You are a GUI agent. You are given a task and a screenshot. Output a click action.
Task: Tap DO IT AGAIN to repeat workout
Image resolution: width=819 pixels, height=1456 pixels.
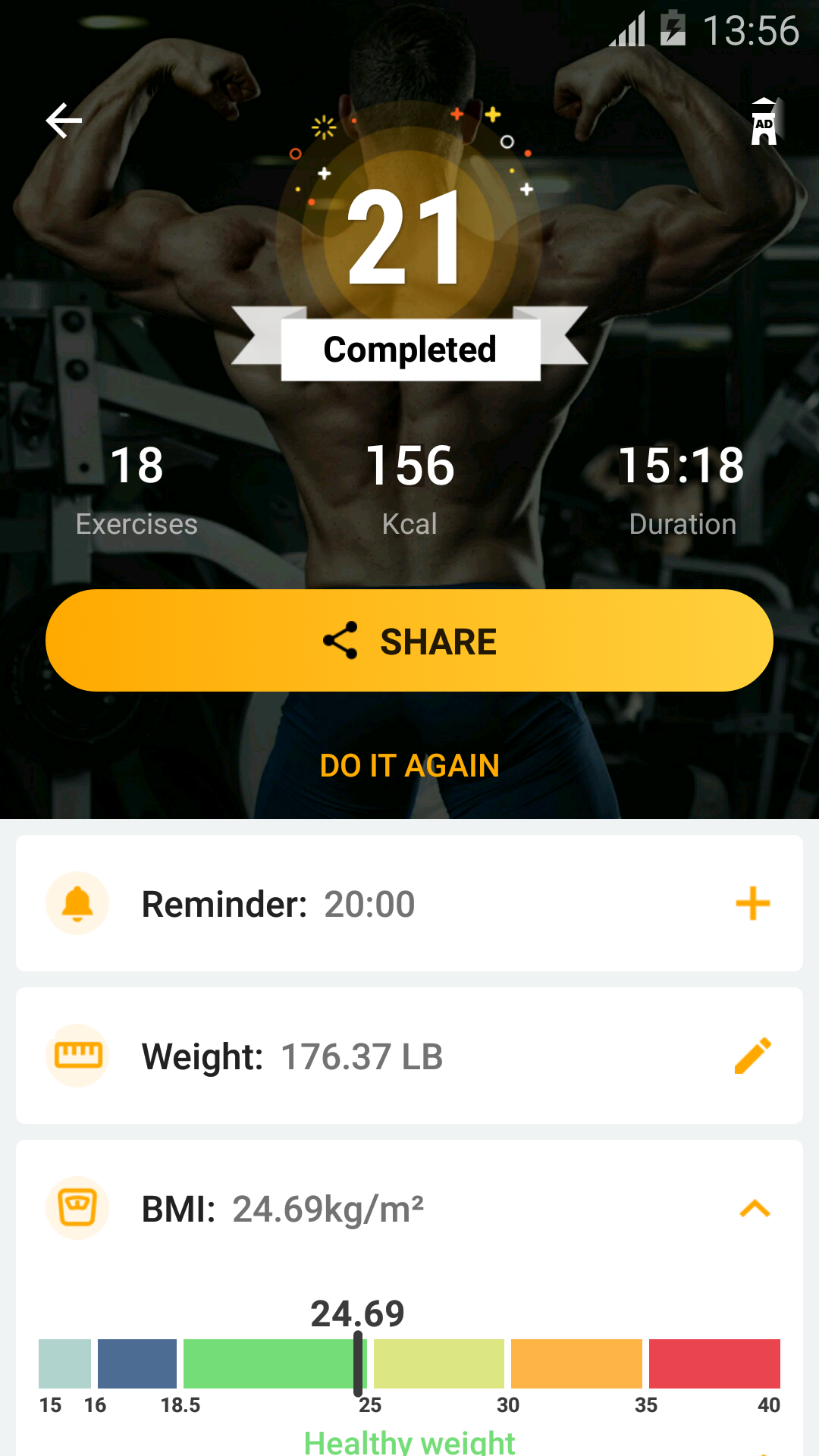[x=409, y=766]
